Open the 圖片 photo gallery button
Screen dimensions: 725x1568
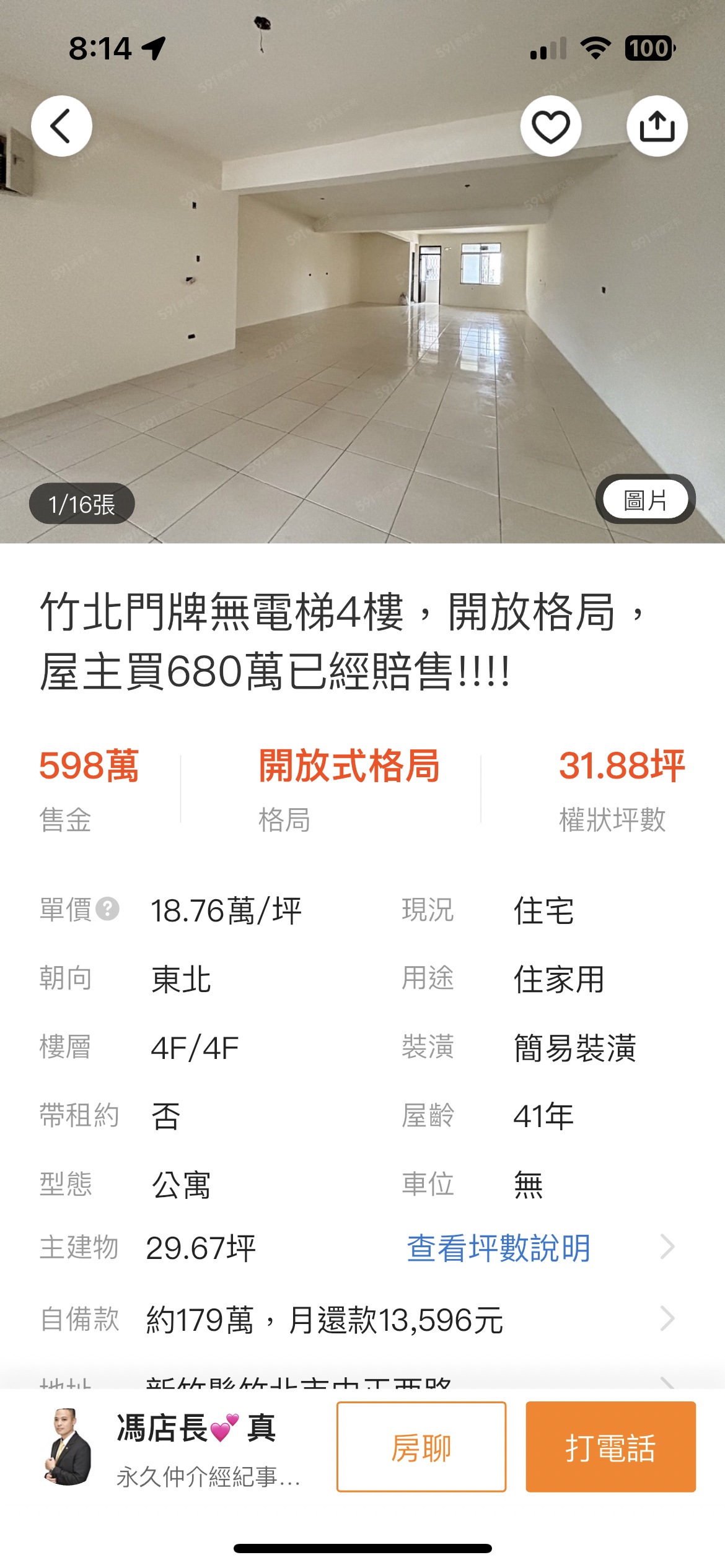[645, 500]
